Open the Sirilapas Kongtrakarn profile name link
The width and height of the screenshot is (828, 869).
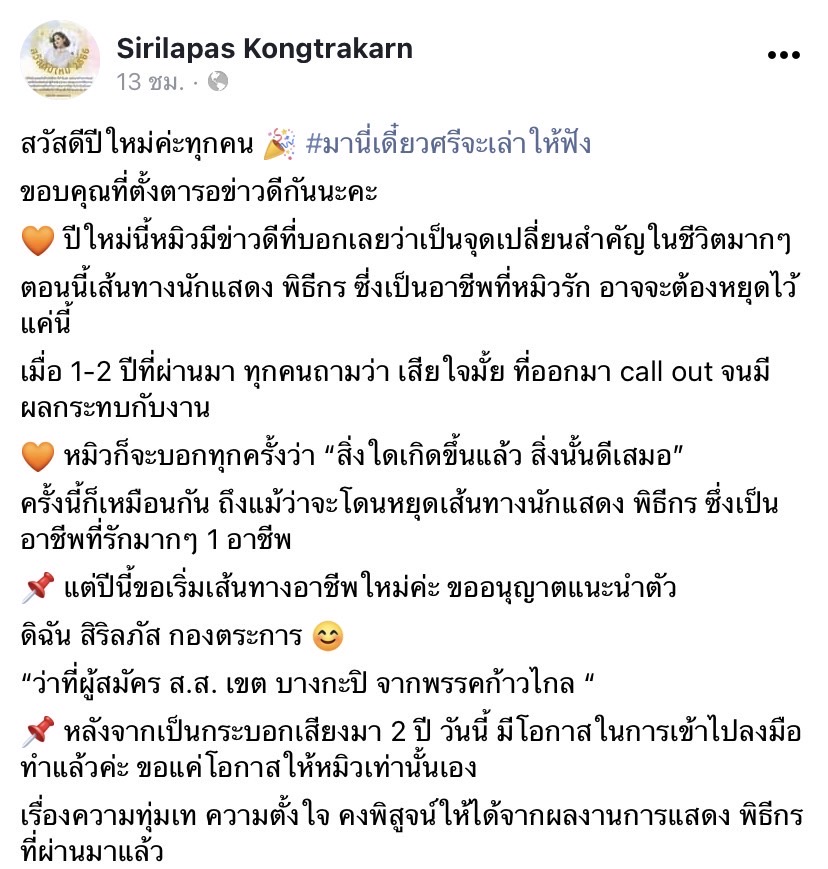point(265,48)
